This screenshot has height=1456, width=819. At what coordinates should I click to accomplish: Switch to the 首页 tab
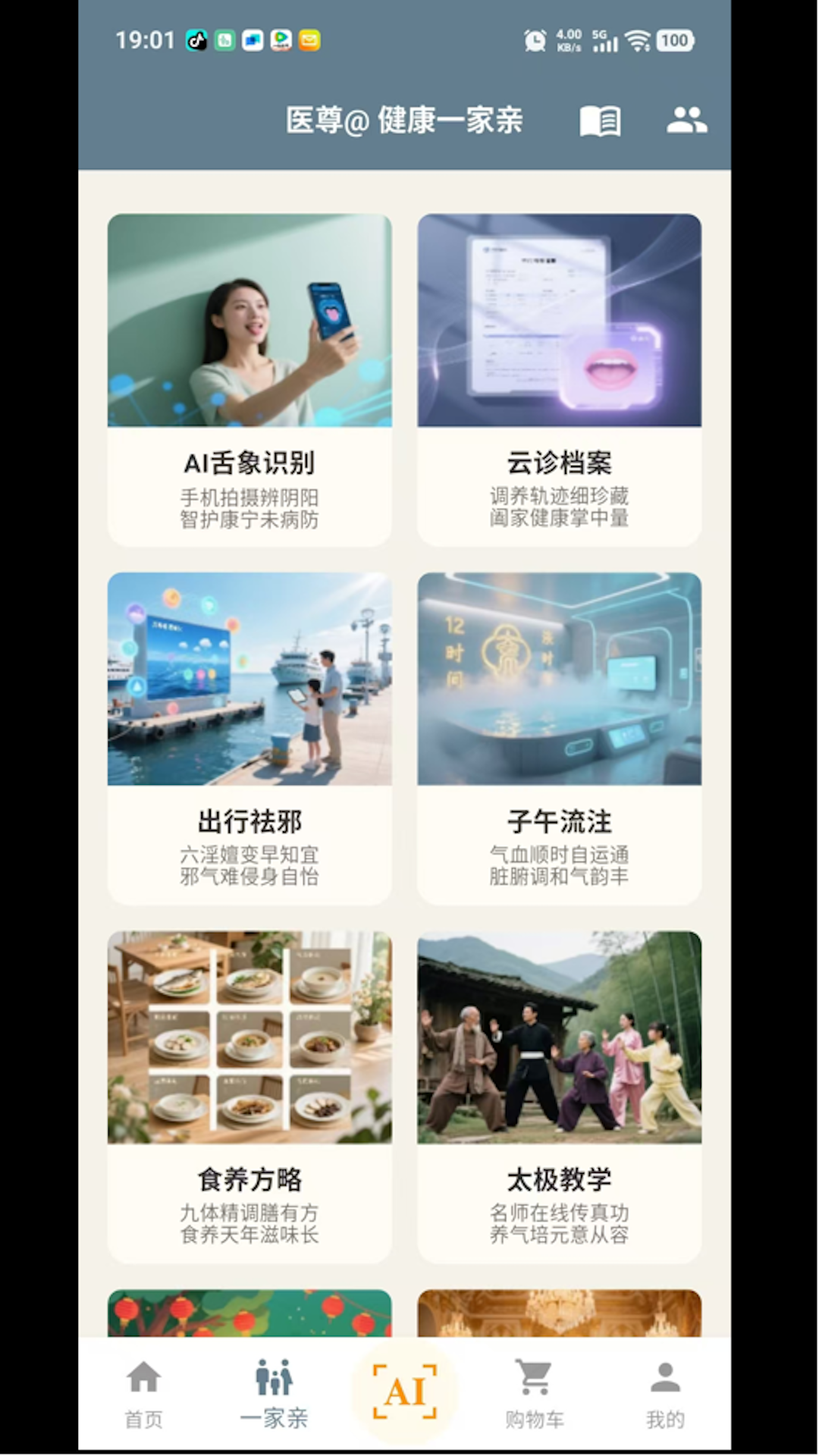click(x=144, y=1394)
